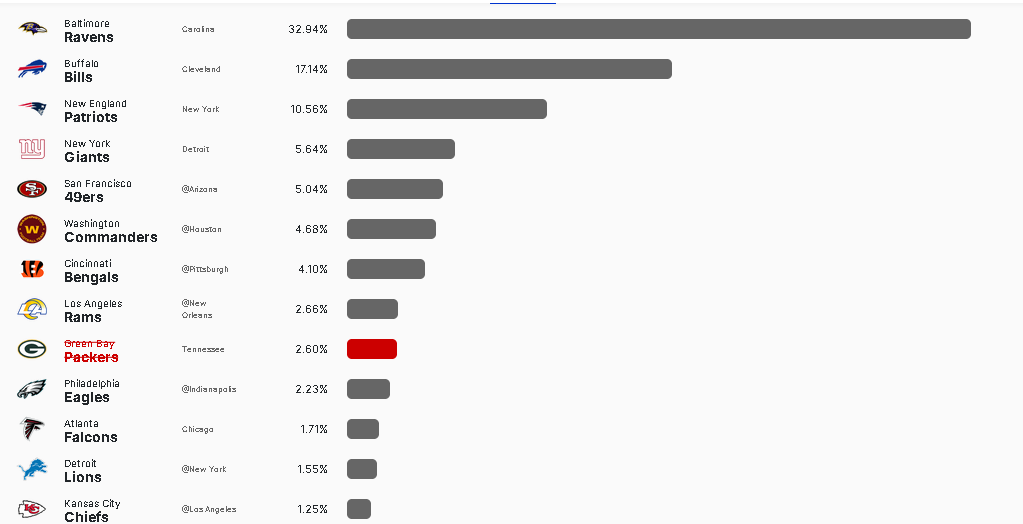This screenshot has height=524, width=1023.
Task: Choose the Cincinnati Bengals row
Action: (91, 270)
